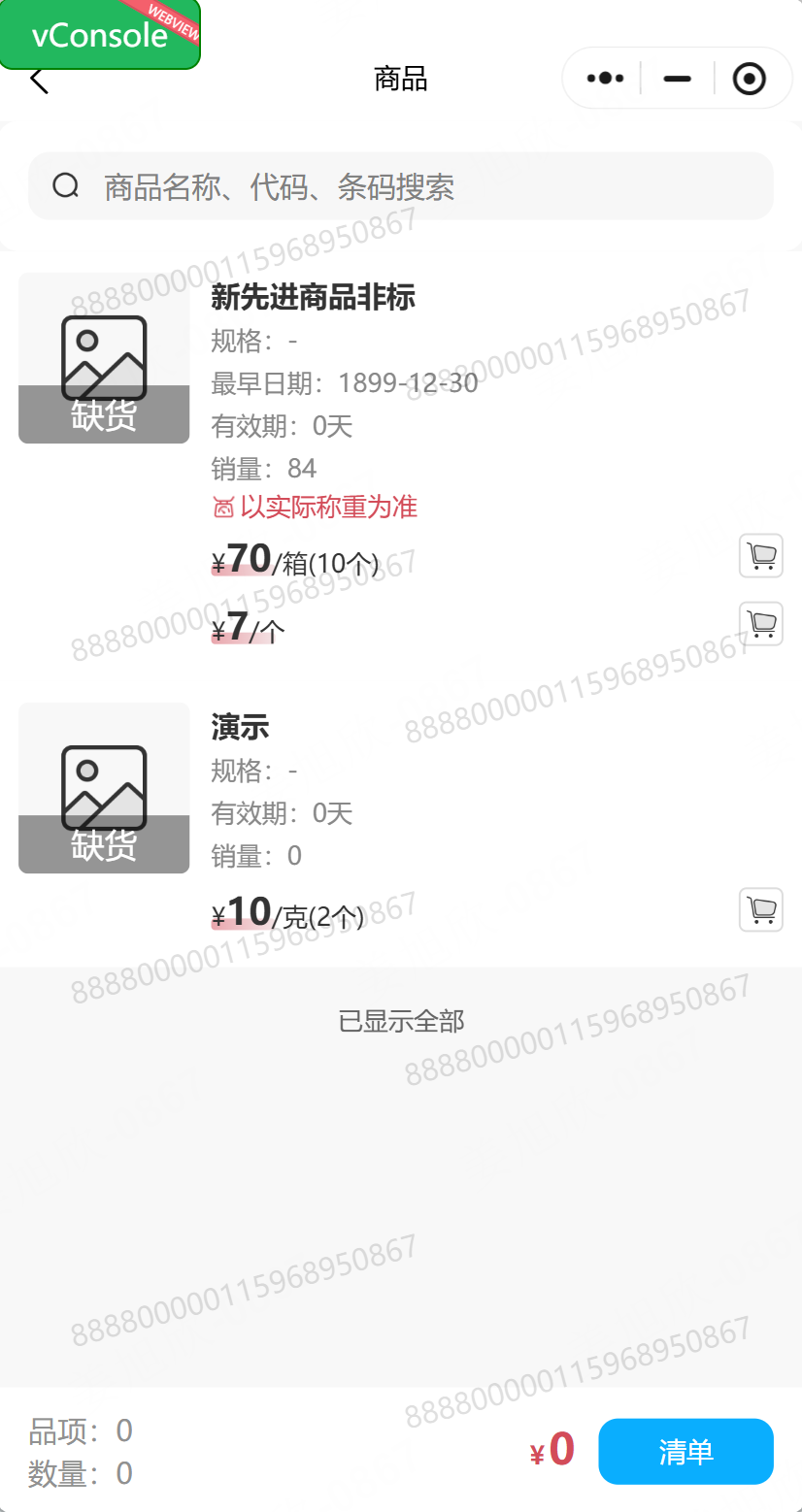
Task: Close the mini program via circle icon
Action: 749,79
